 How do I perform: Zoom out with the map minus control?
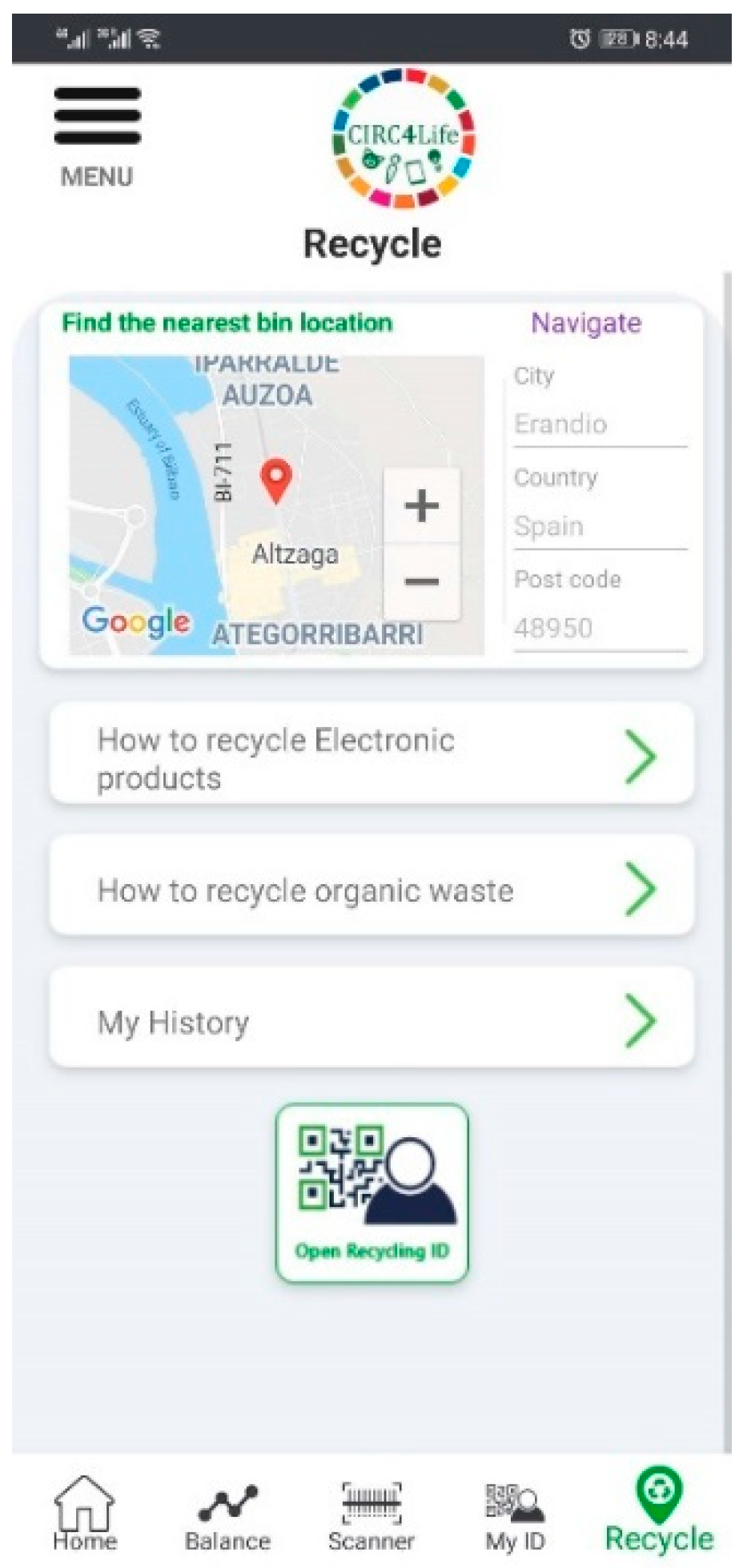click(x=422, y=581)
